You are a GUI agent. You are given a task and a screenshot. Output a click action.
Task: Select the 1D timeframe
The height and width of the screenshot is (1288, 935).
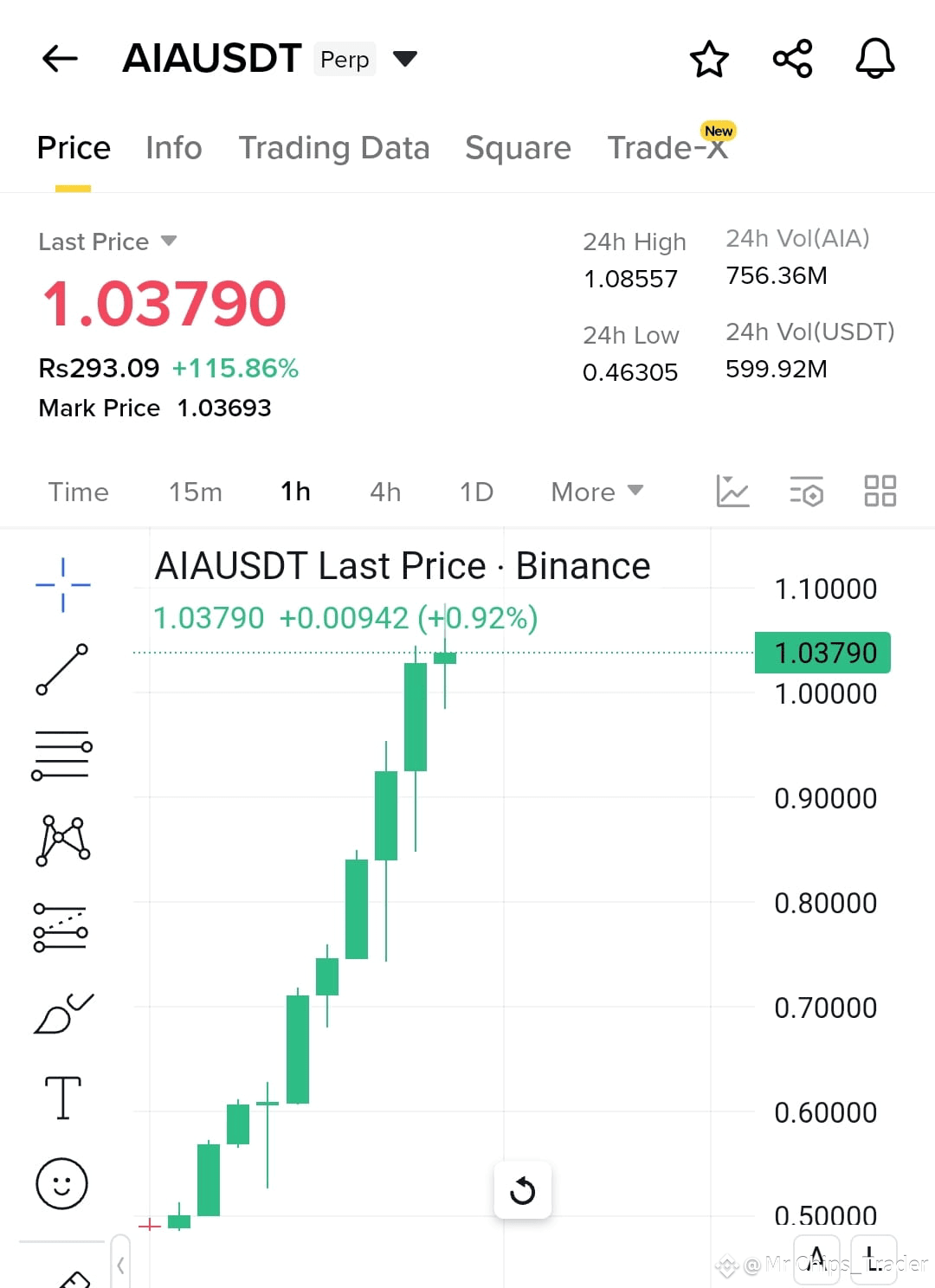pyautogui.click(x=475, y=491)
